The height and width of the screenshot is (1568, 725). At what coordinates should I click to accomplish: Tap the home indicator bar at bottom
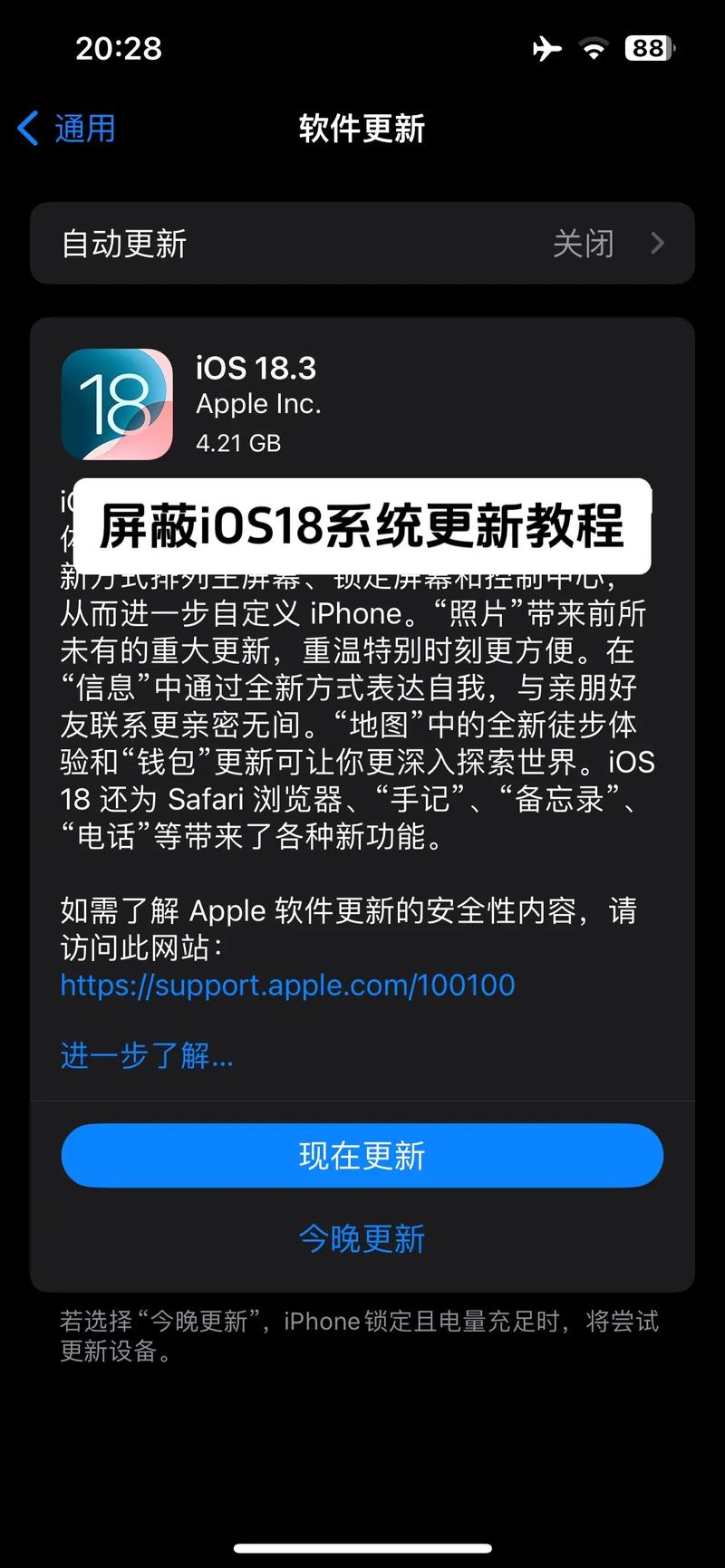(362, 1544)
